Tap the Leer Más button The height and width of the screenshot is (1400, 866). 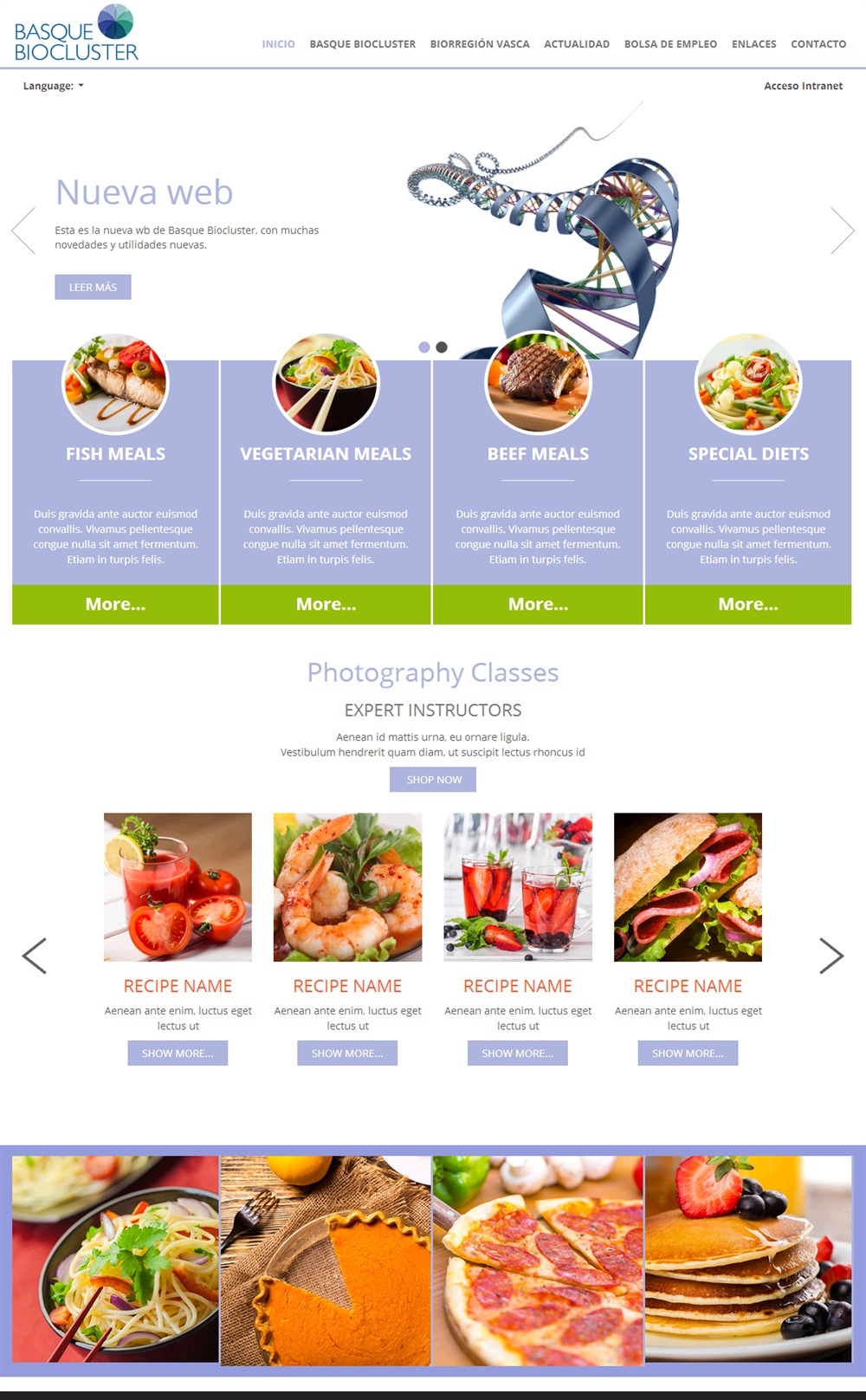93,287
